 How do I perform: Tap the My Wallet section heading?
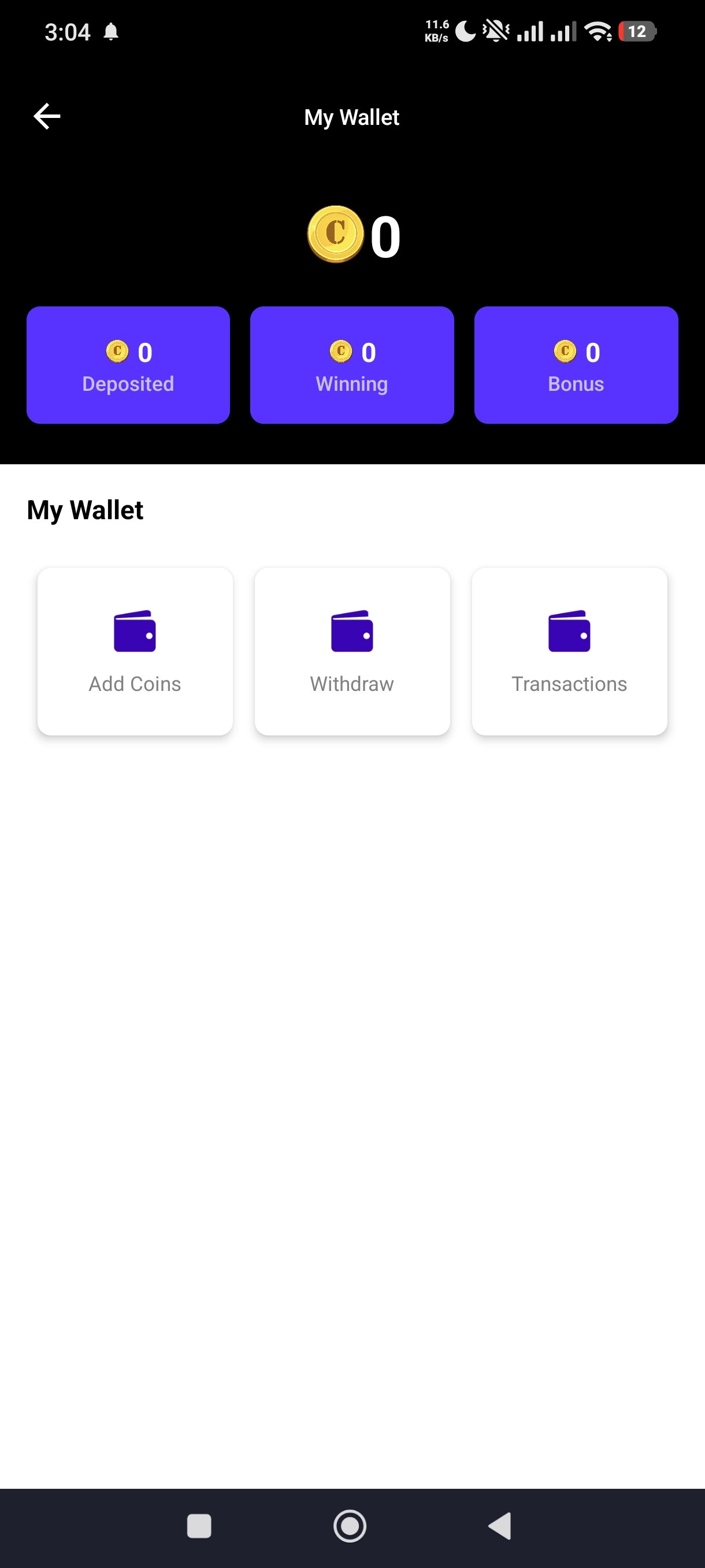[x=84, y=509]
